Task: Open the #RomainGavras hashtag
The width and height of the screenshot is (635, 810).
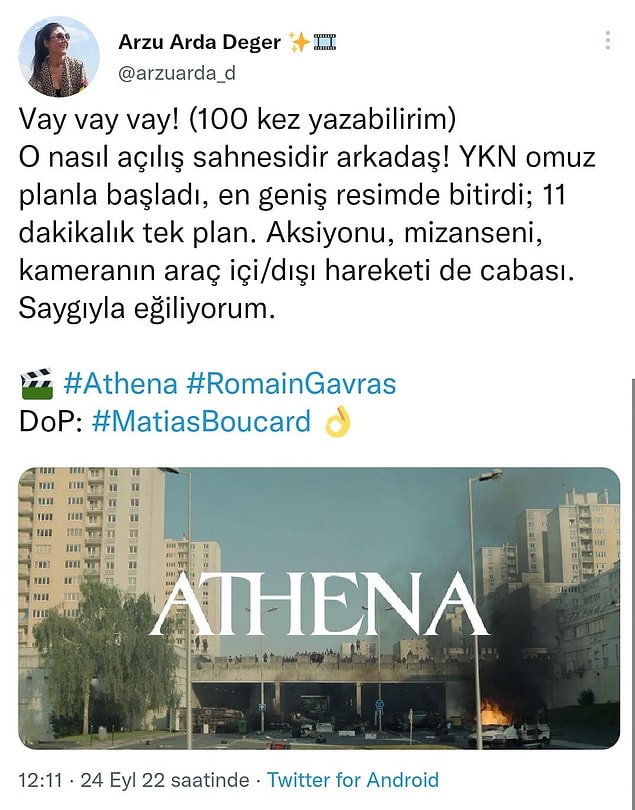Action: [x=292, y=383]
